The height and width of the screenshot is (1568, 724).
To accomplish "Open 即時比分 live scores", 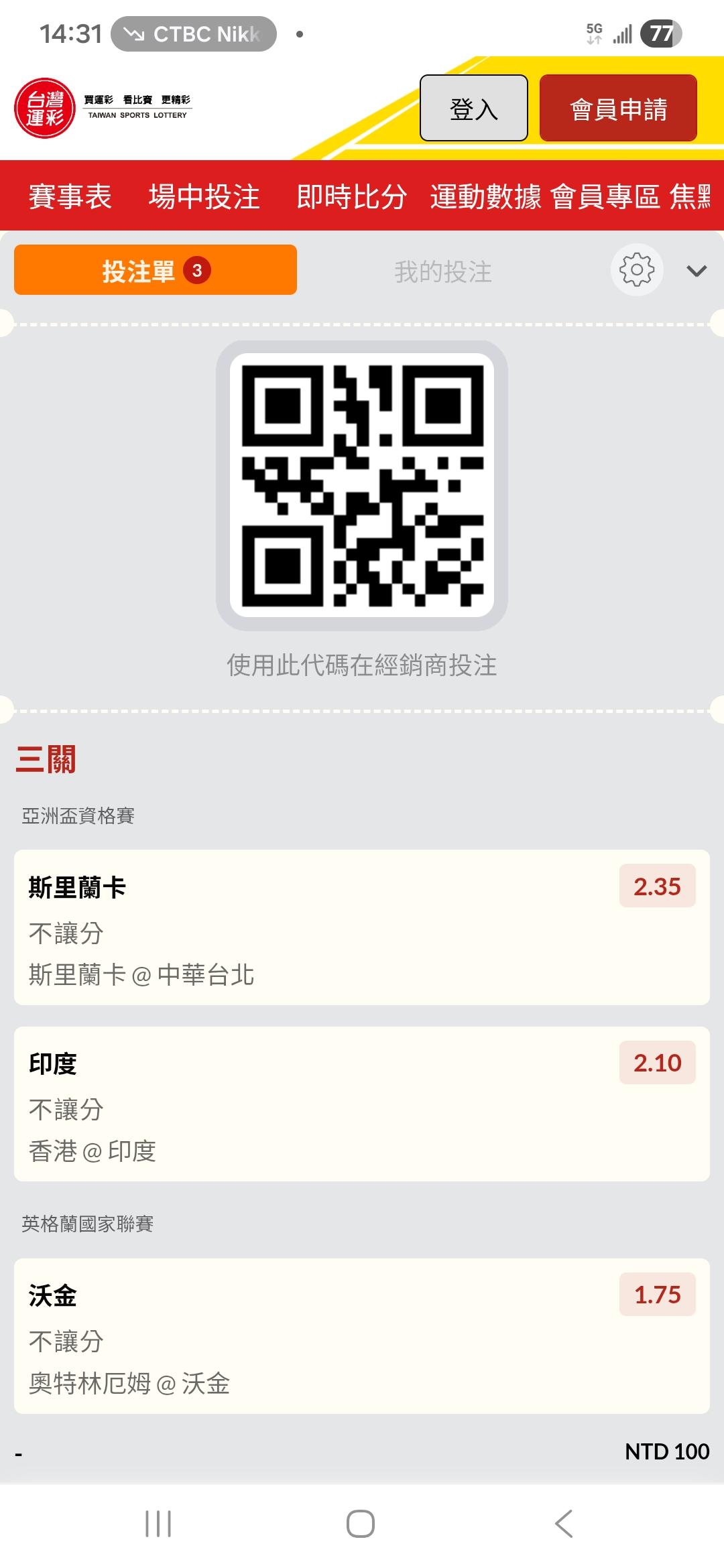I will coord(351,196).
